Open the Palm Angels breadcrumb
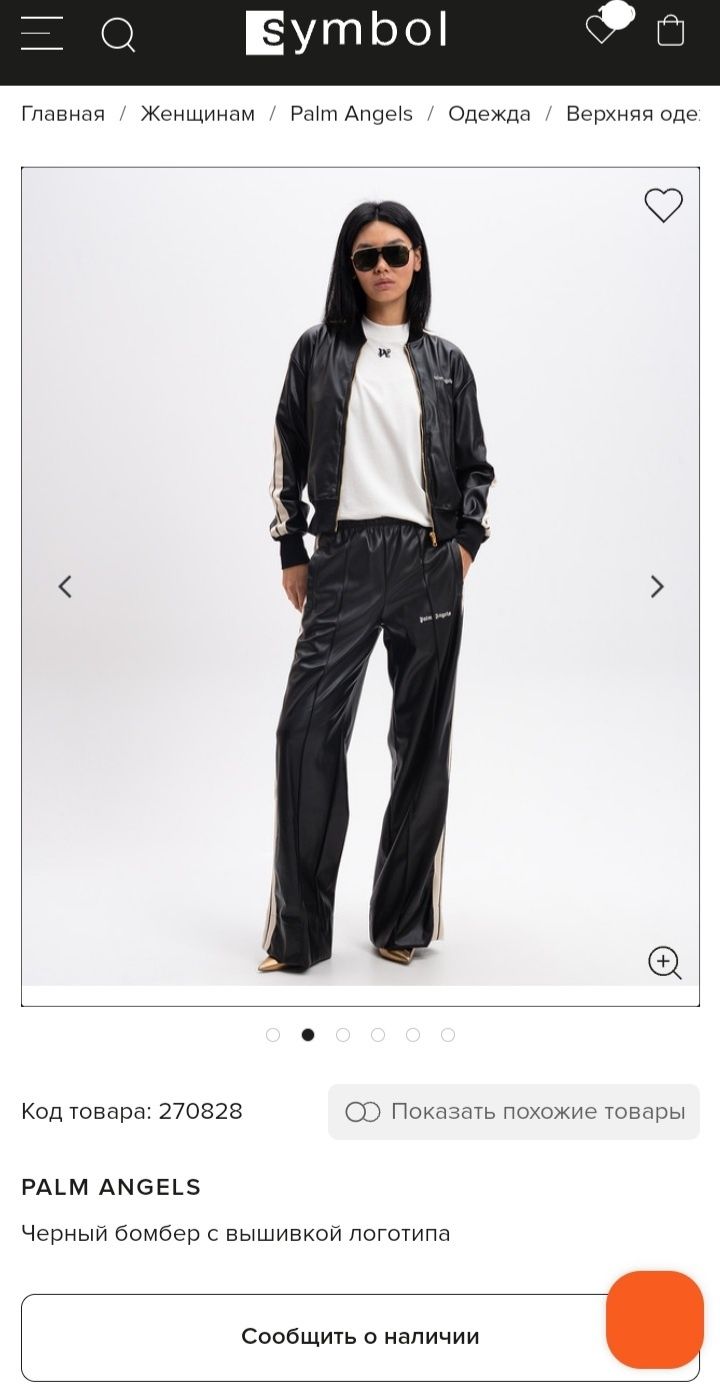 351,114
